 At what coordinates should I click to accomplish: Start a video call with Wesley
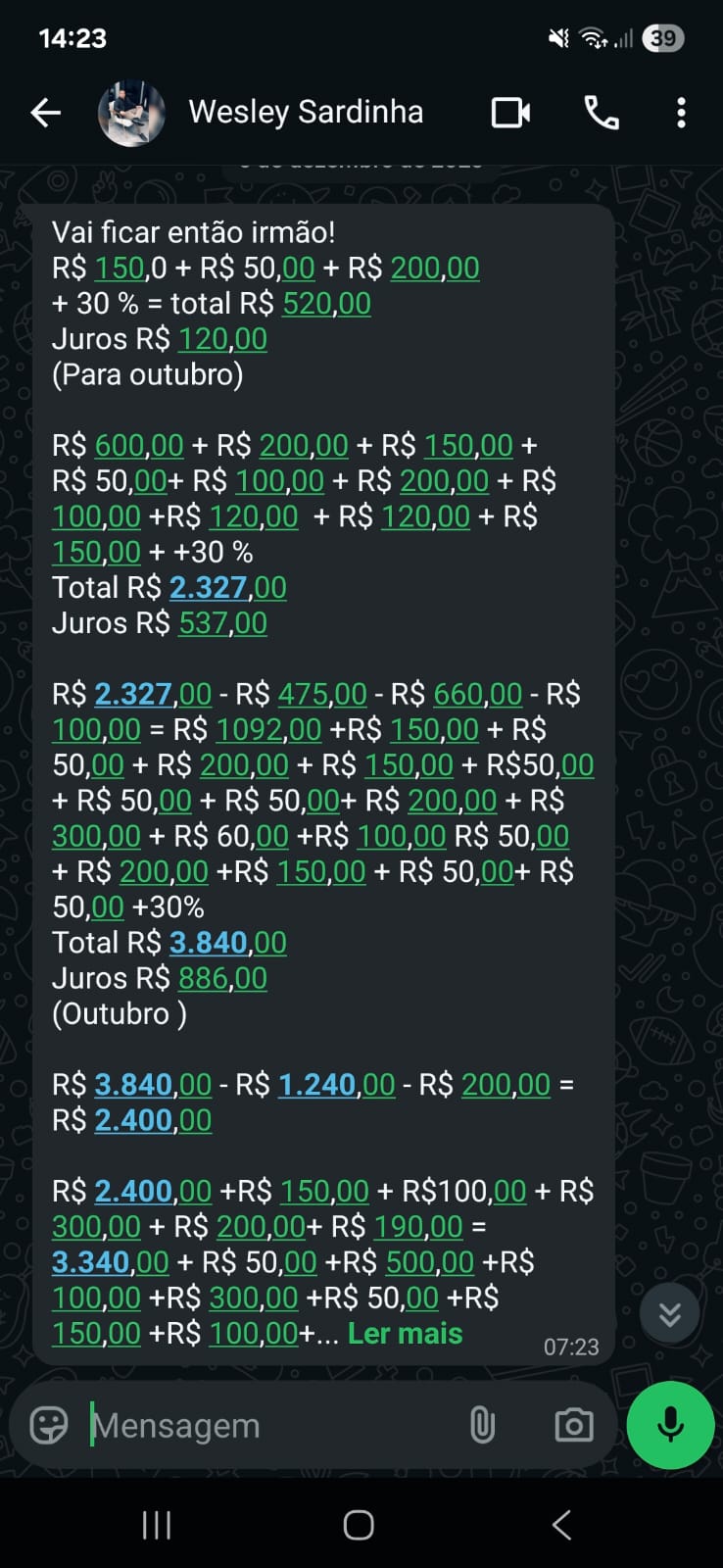point(510,113)
